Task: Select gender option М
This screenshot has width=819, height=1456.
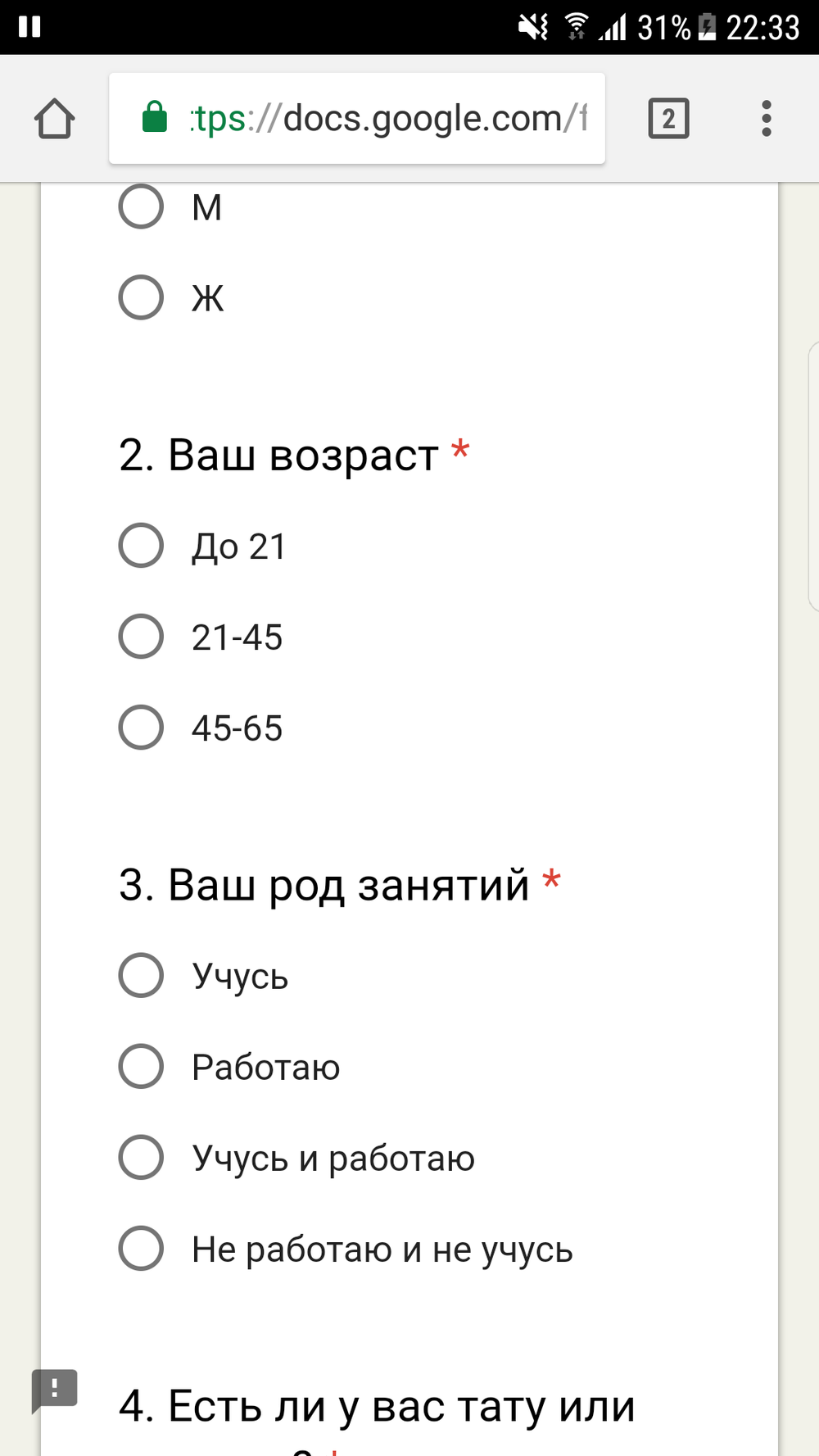Action: tap(141, 206)
